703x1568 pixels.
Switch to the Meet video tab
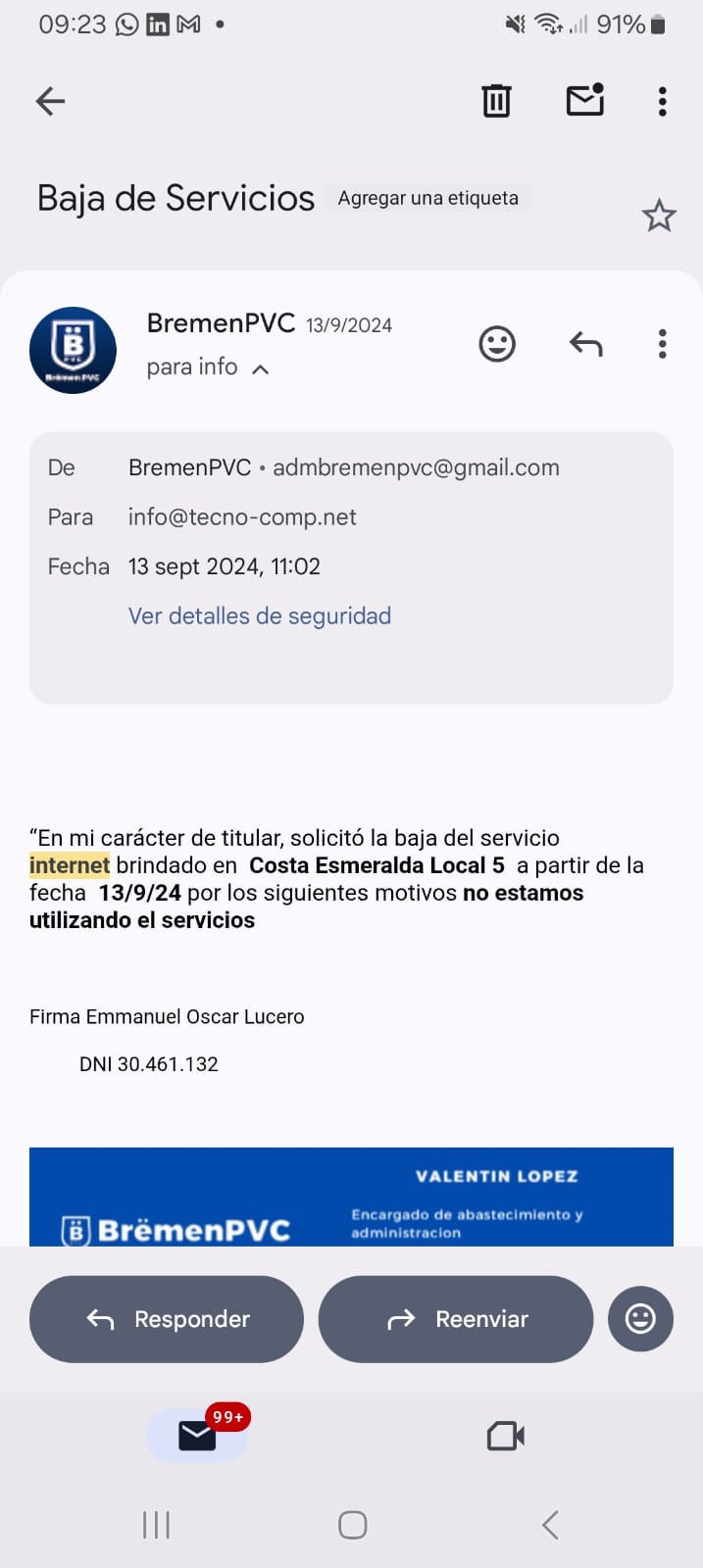(506, 1436)
